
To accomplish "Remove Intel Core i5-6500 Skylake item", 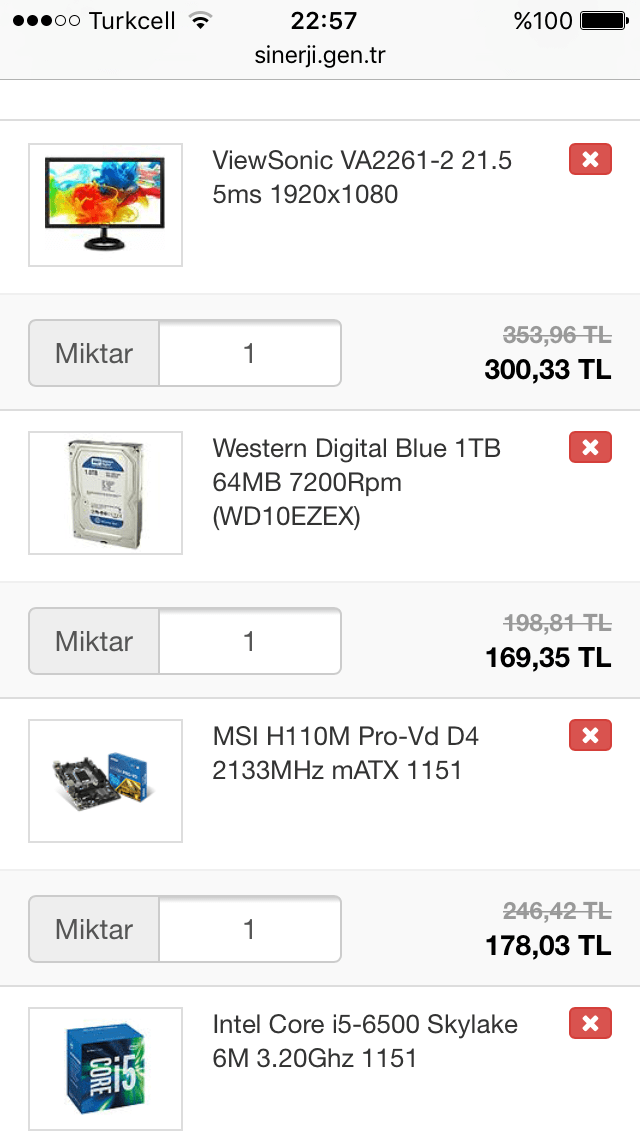I will point(590,1023).
